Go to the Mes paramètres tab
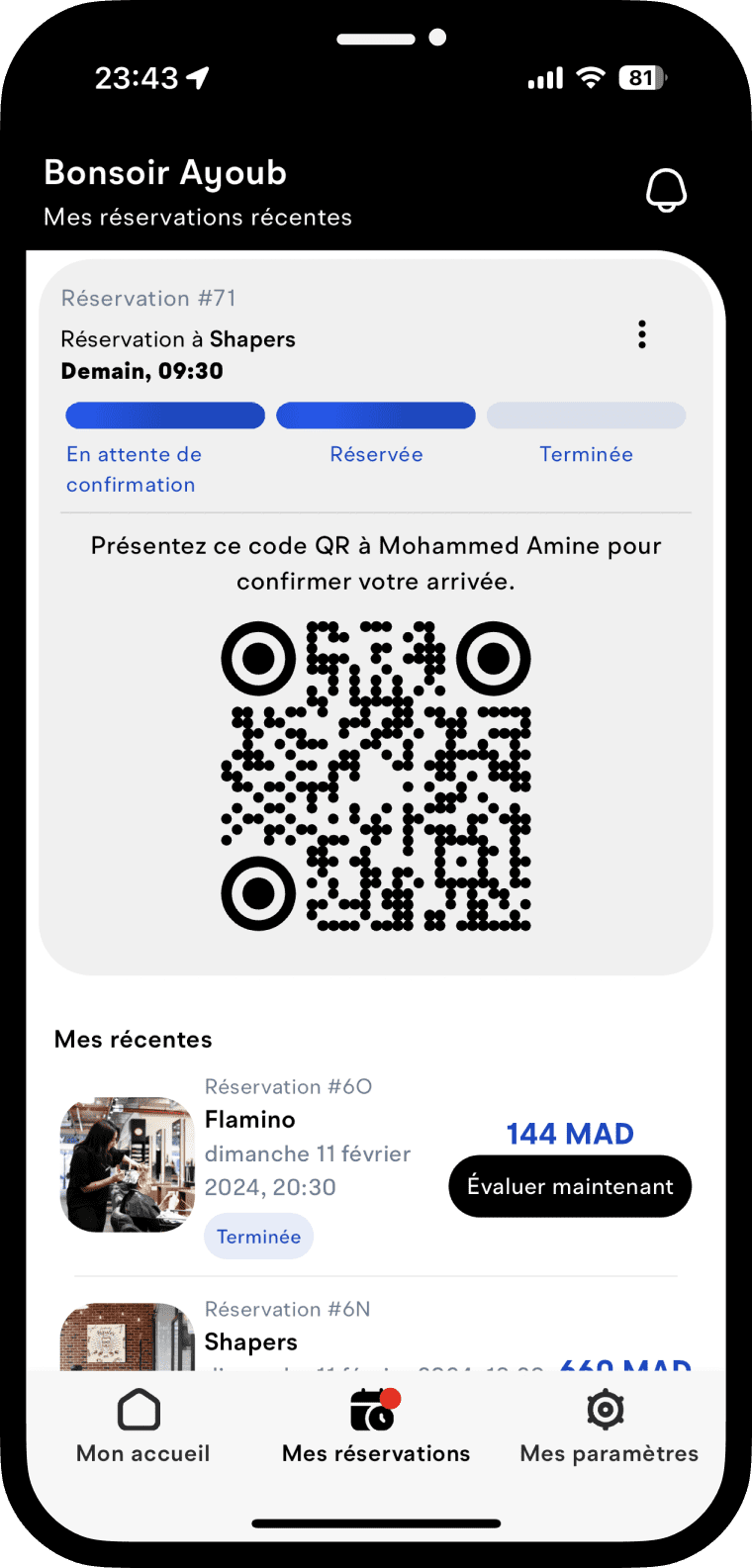The width and height of the screenshot is (752, 1568). click(609, 1427)
